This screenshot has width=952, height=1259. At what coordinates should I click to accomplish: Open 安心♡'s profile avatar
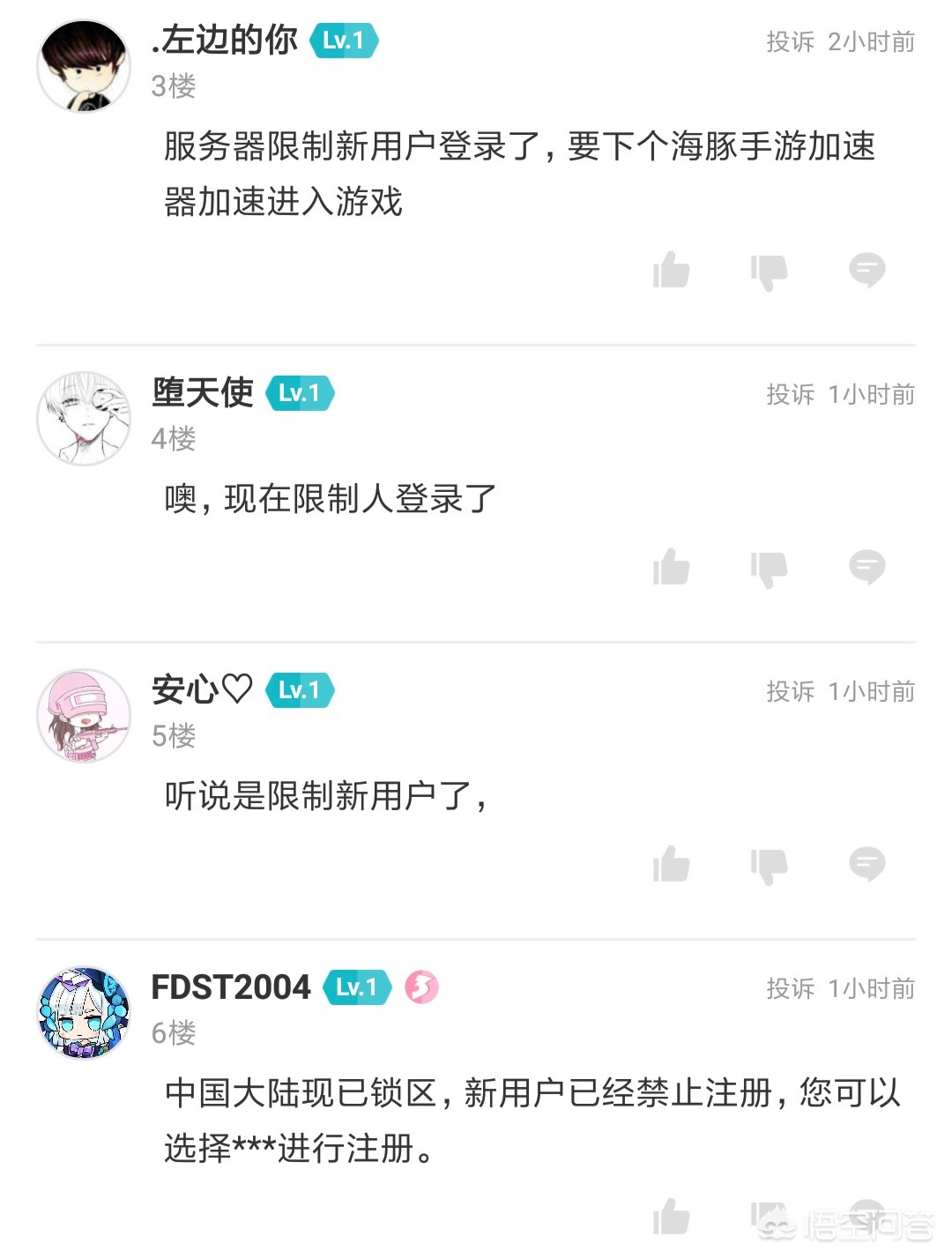click(84, 715)
